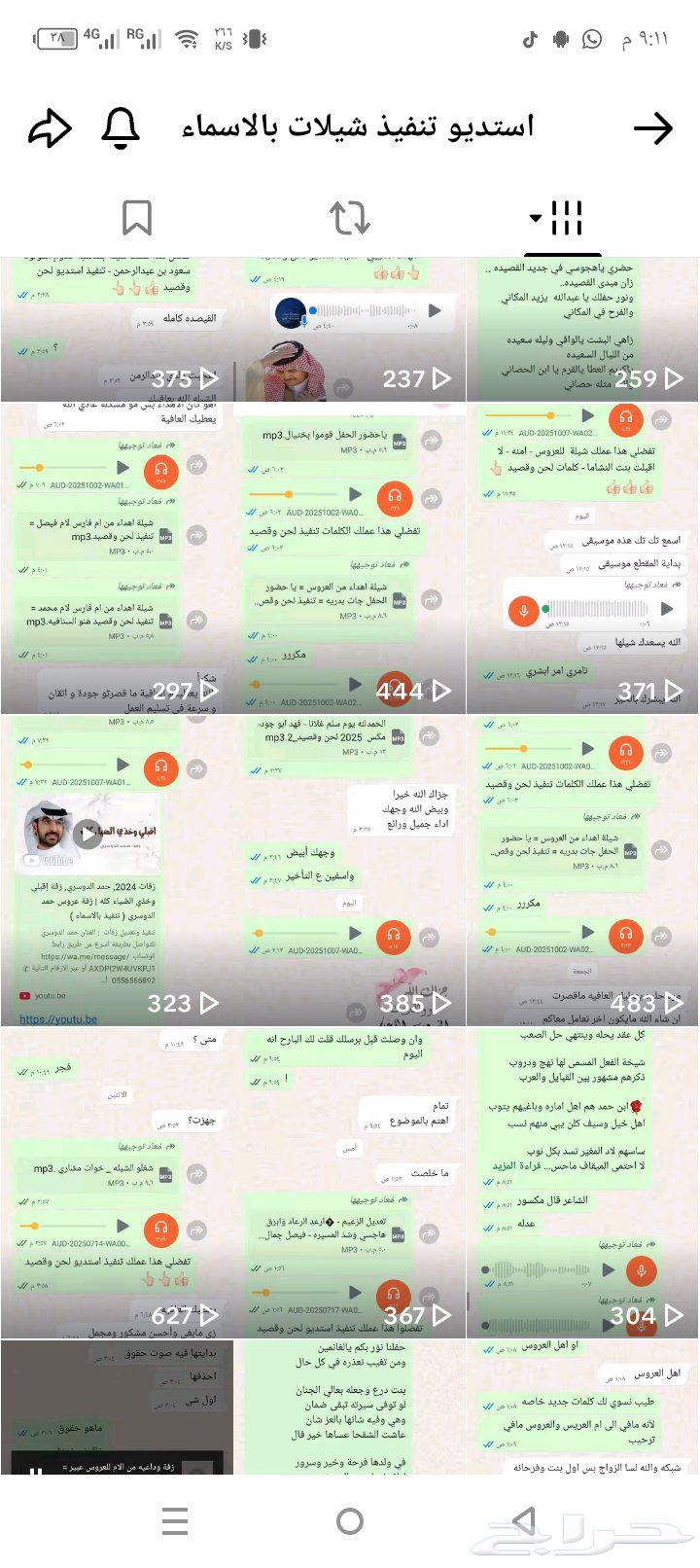Tap the battery indicator in the status bar
700x1568 pixels.
pos(55,39)
